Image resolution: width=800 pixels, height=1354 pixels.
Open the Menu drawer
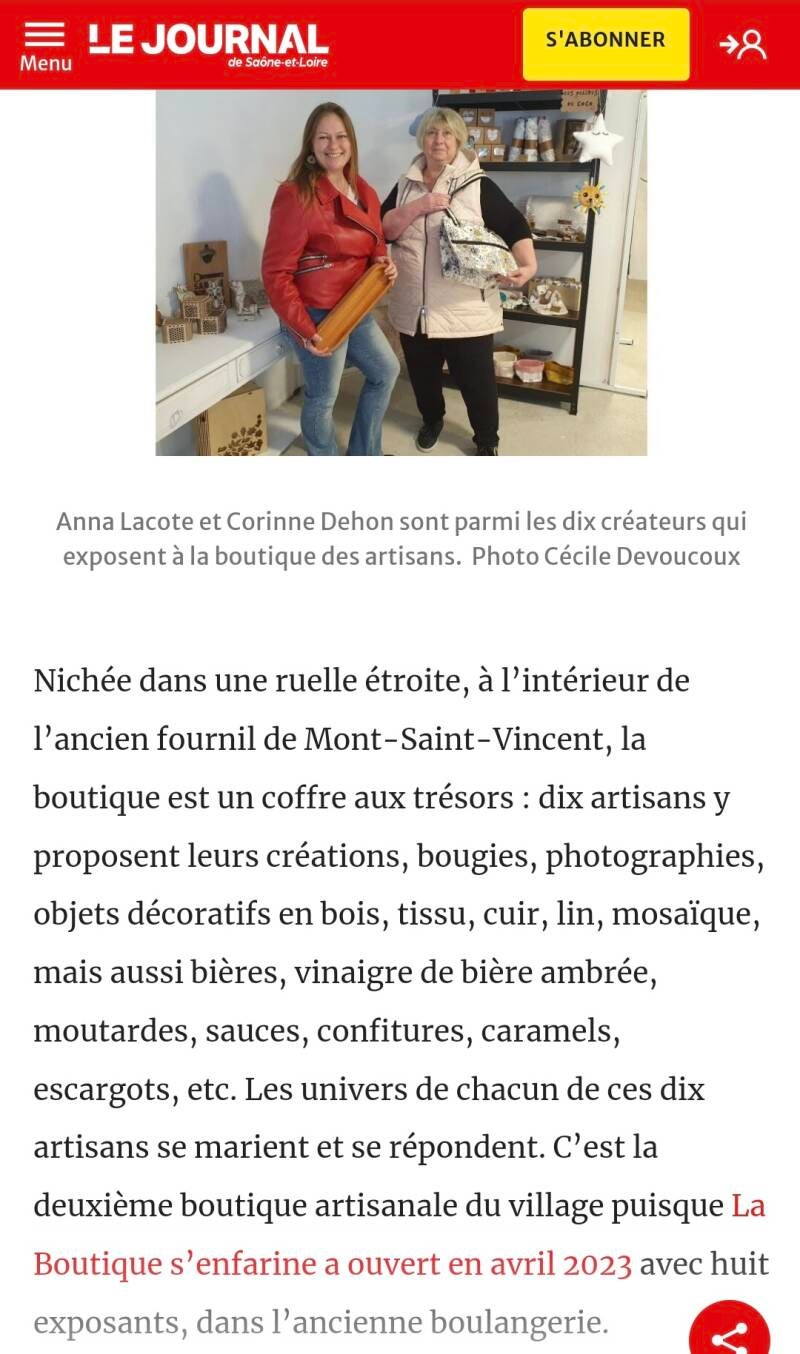45,45
